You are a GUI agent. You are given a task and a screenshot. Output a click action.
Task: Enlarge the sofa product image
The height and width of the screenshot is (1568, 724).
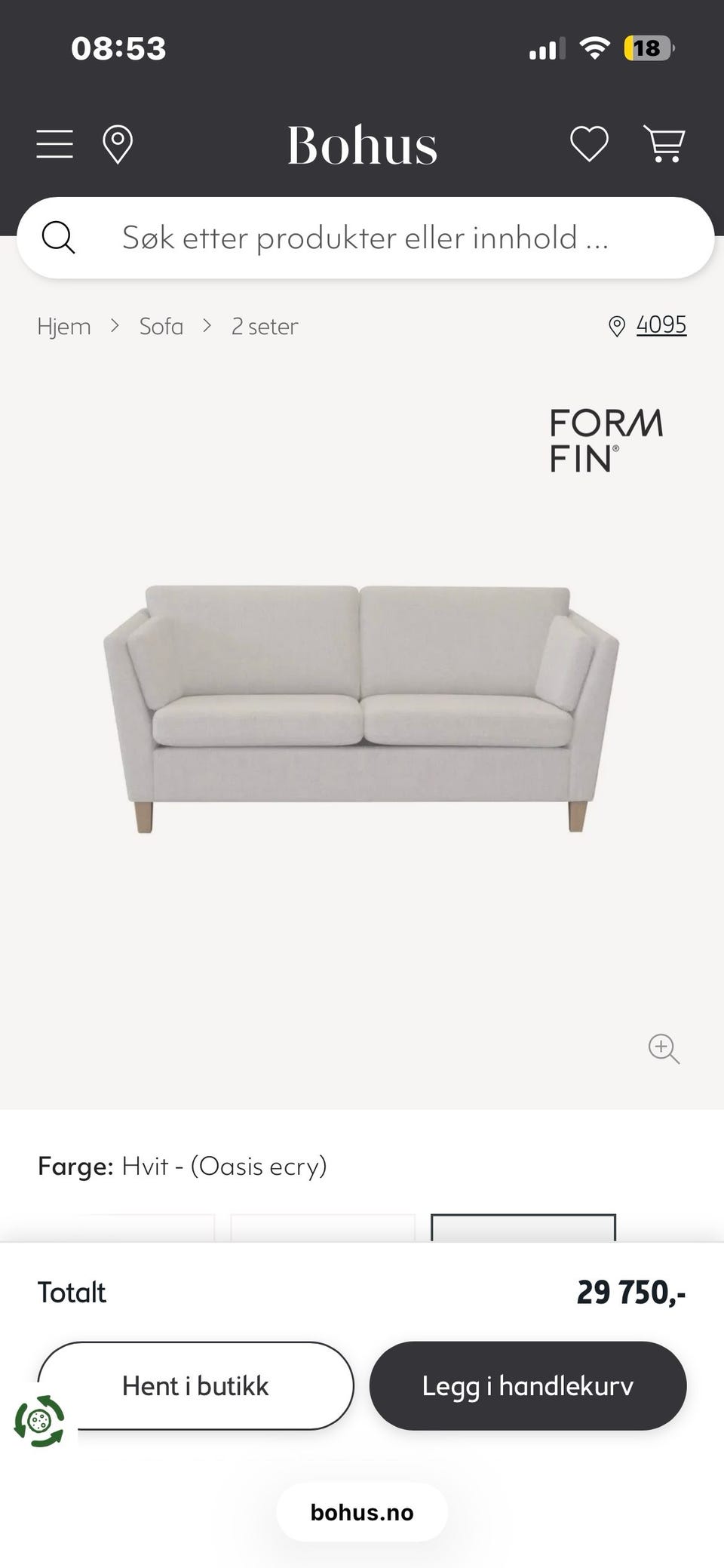pyautogui.click(x=664, y=1048)
